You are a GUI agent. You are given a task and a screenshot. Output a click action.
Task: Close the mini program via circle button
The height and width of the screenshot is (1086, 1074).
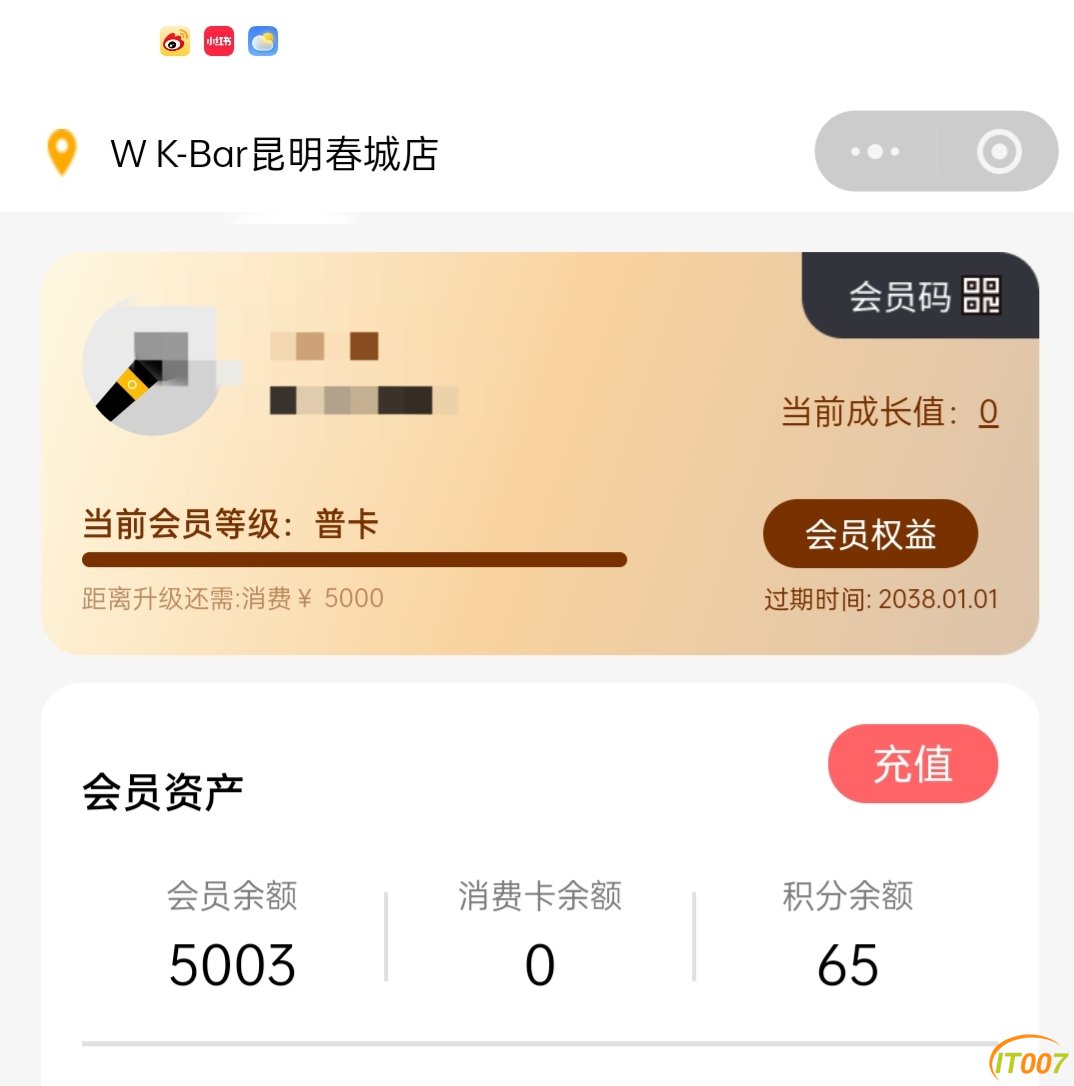[x=998, y=152]
